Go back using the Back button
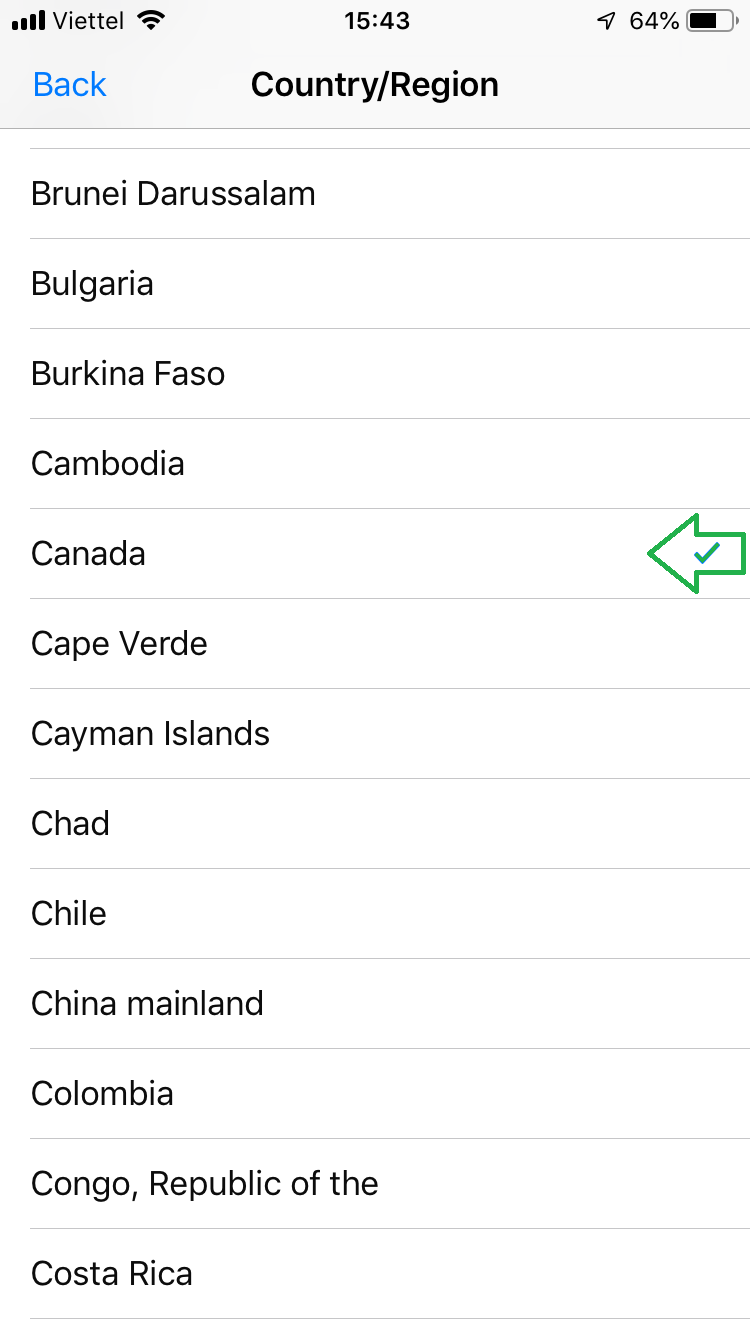The height and width of the screenshot is (1334, 750). point(70,85)
